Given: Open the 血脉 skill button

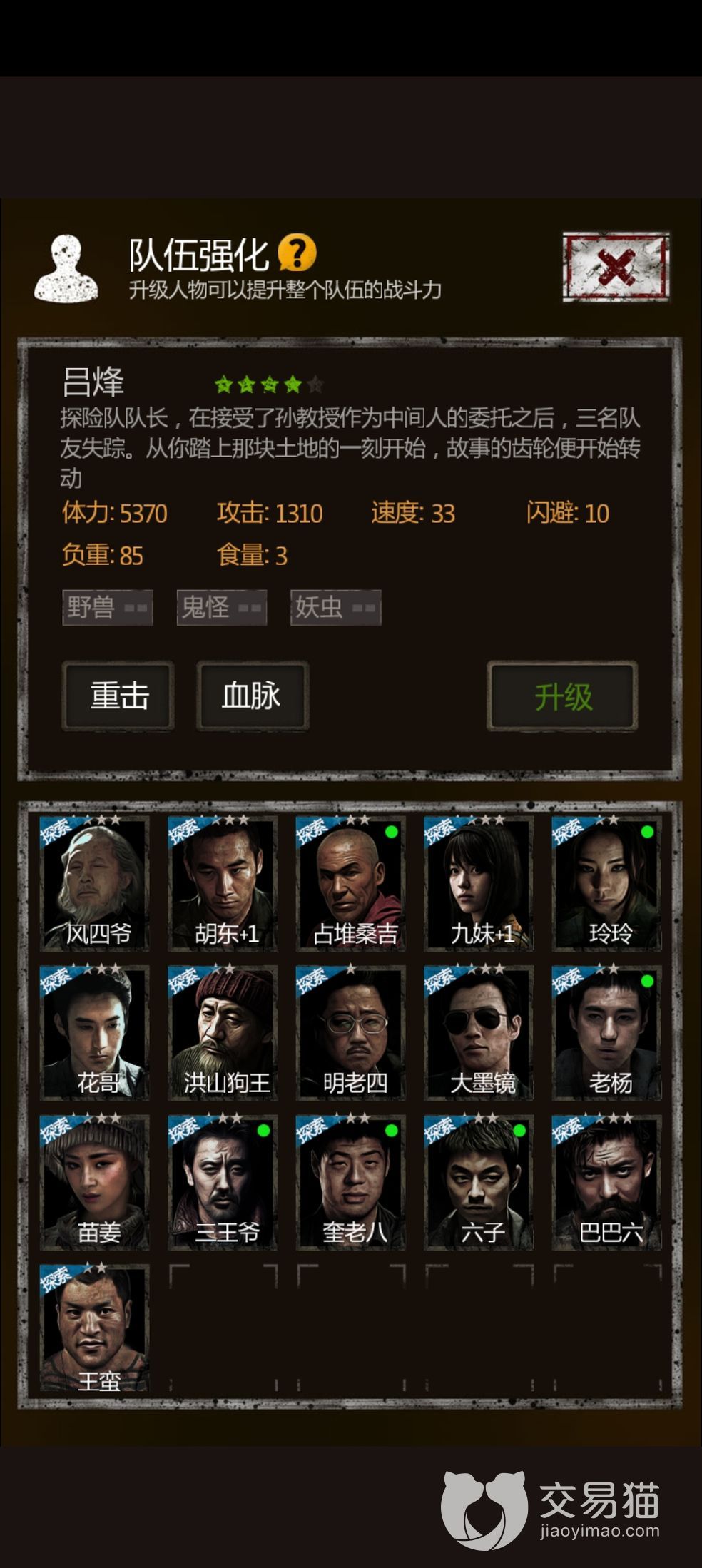Looking at the screenshot, I should click(253, 696).
